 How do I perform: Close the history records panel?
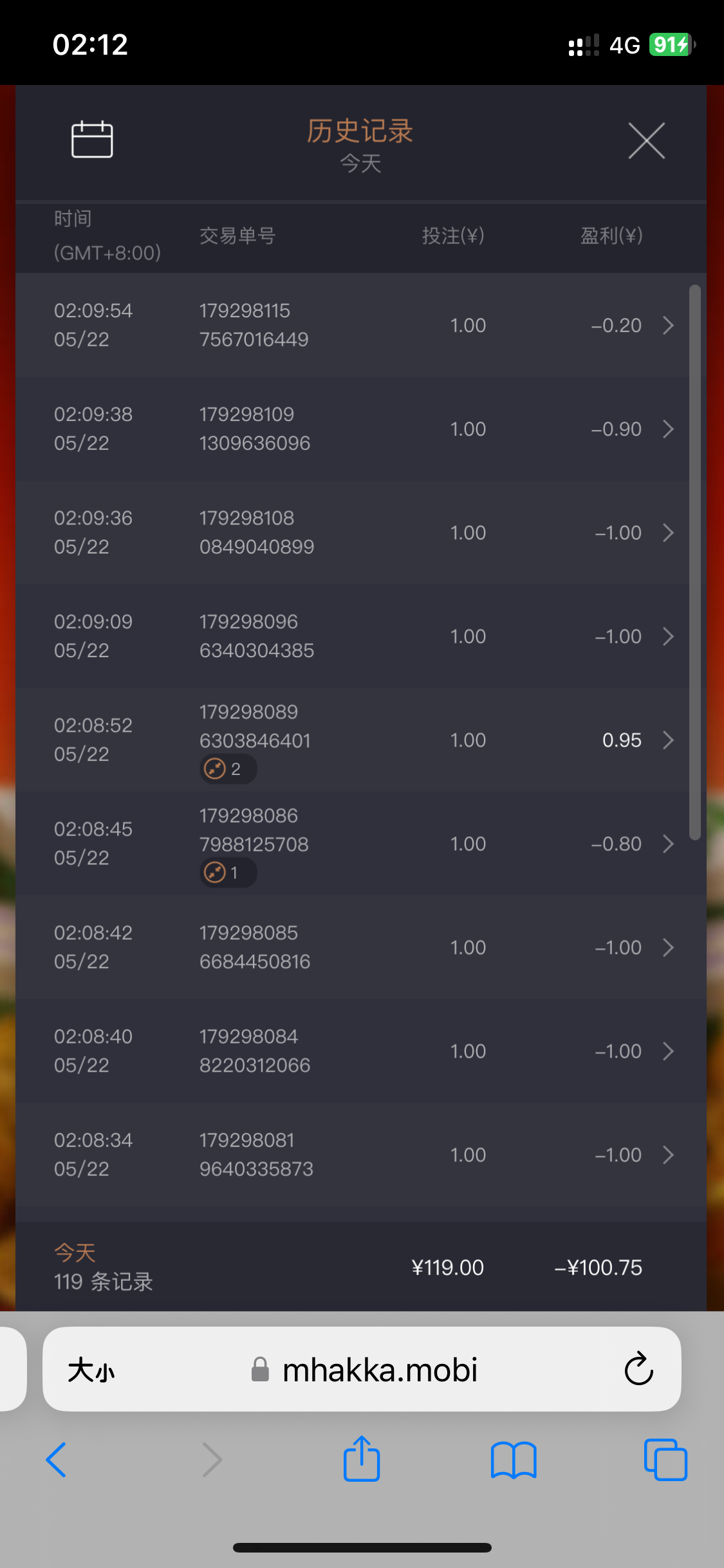[x=646, y=140]
